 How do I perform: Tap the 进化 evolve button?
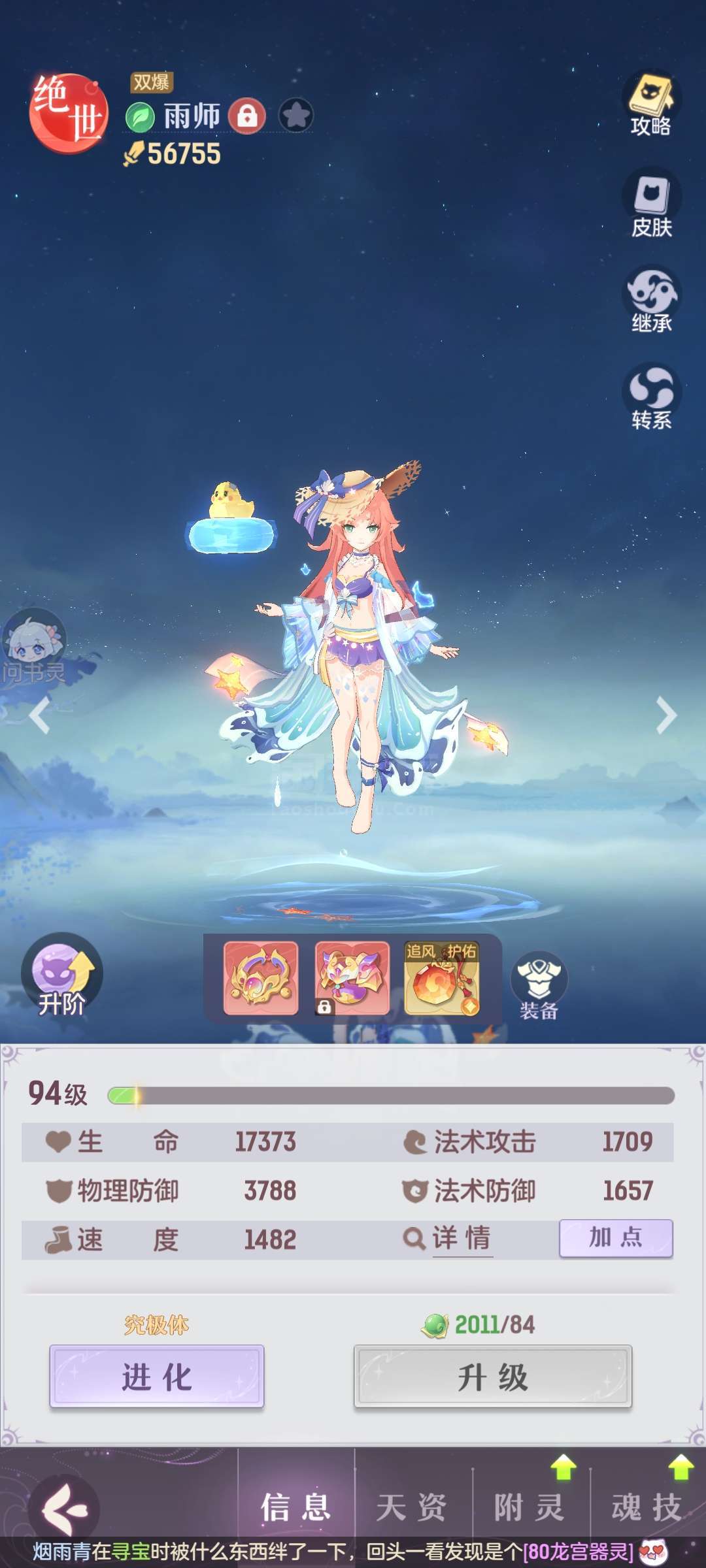157,1376
